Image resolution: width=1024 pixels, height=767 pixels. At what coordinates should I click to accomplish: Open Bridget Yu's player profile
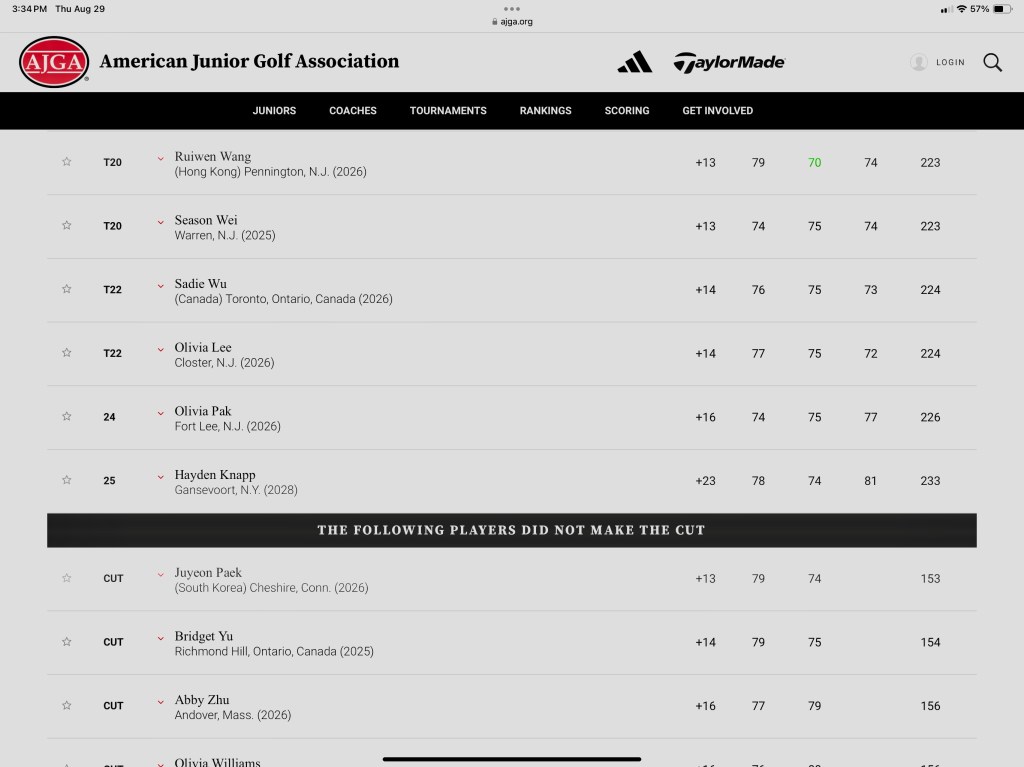tap(204, 636)
